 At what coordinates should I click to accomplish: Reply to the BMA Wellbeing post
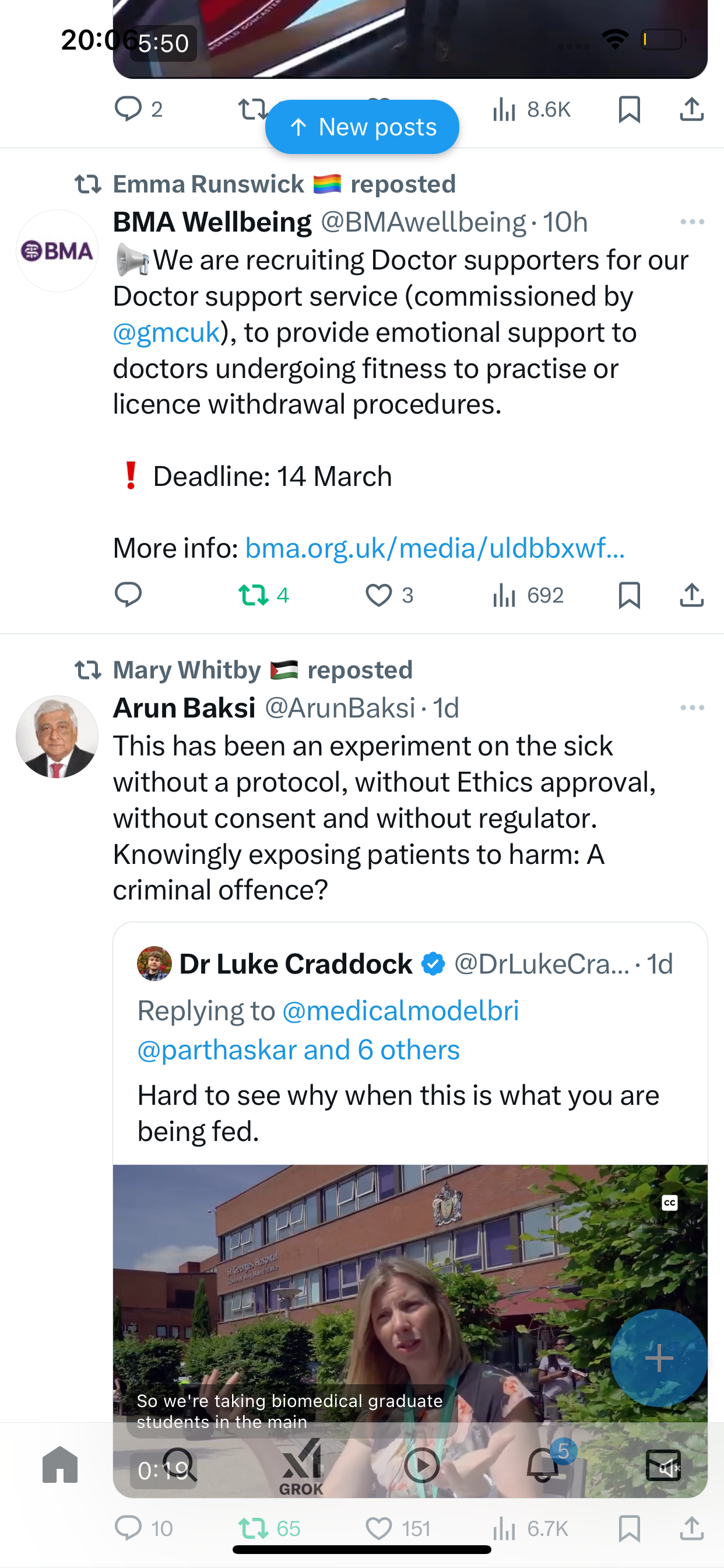(128, 596)
